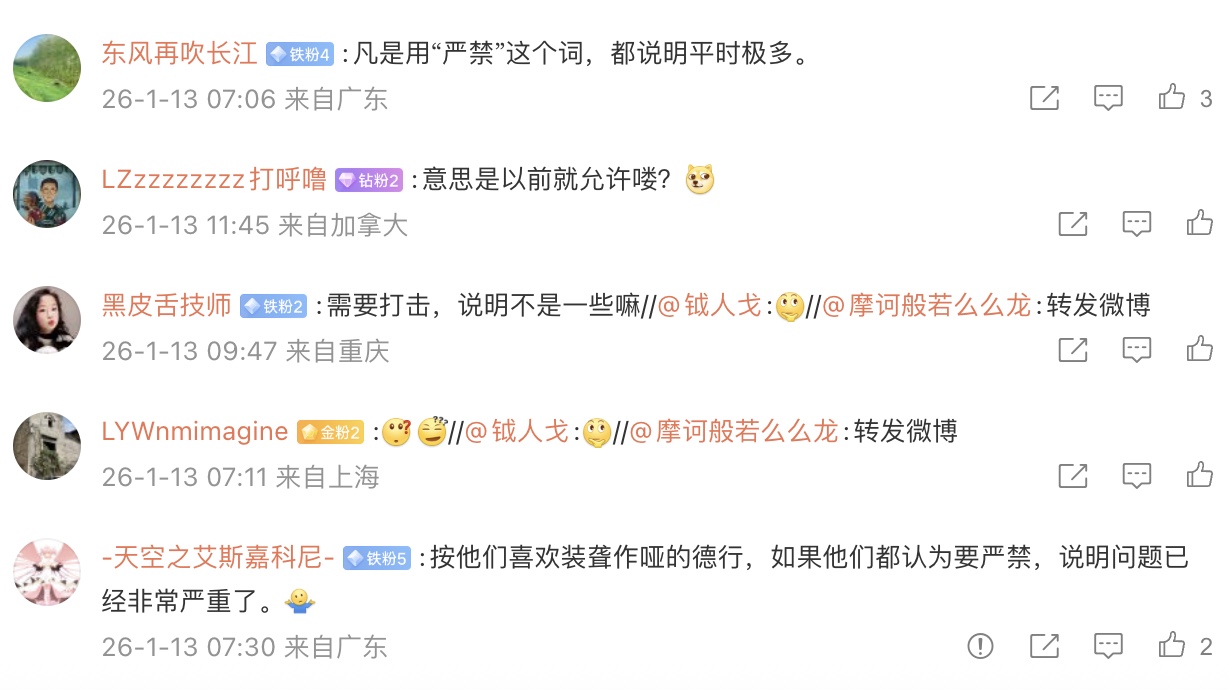Repost the comment by 东风再吹长江
The height and width of the screenshot is (690, 1230).
1044,98
